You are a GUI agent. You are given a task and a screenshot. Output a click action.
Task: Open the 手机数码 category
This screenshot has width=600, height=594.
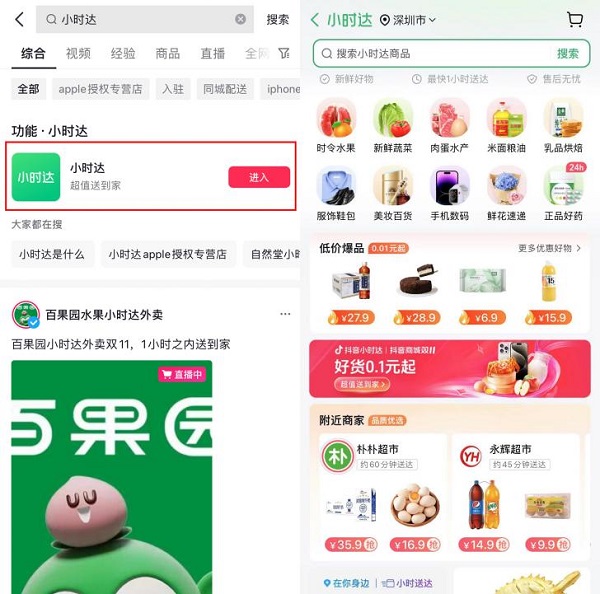(450, 194)
